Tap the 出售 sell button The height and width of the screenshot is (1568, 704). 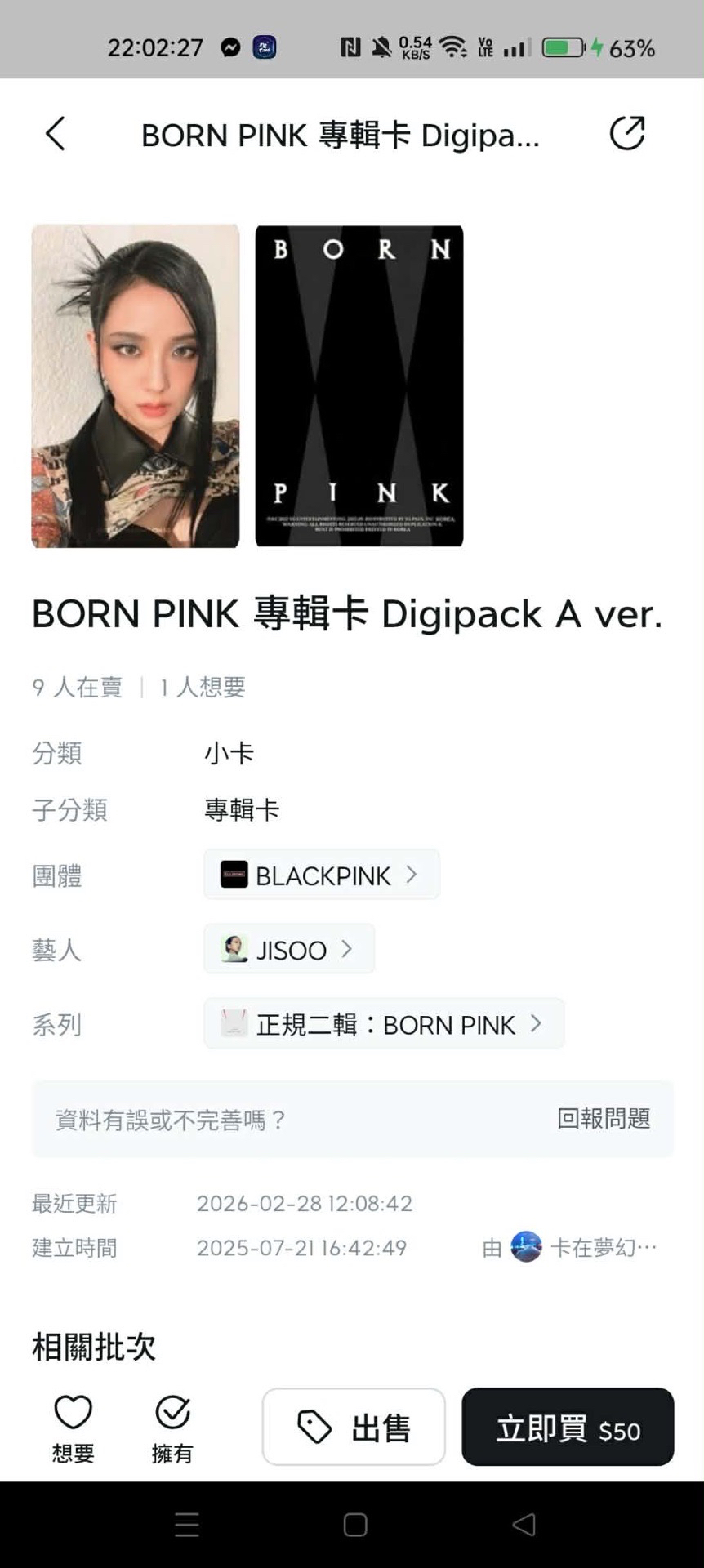tap(354, 1428)
